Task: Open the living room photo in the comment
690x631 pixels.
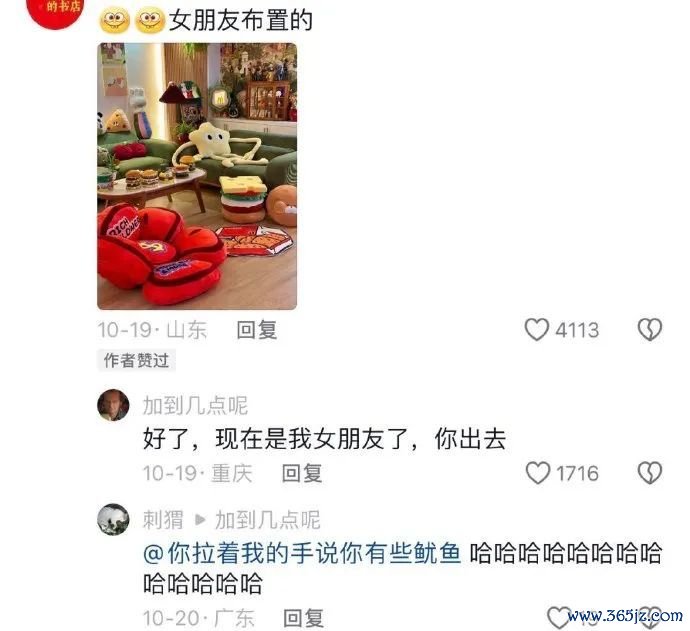Action: (x=196, y=176)
